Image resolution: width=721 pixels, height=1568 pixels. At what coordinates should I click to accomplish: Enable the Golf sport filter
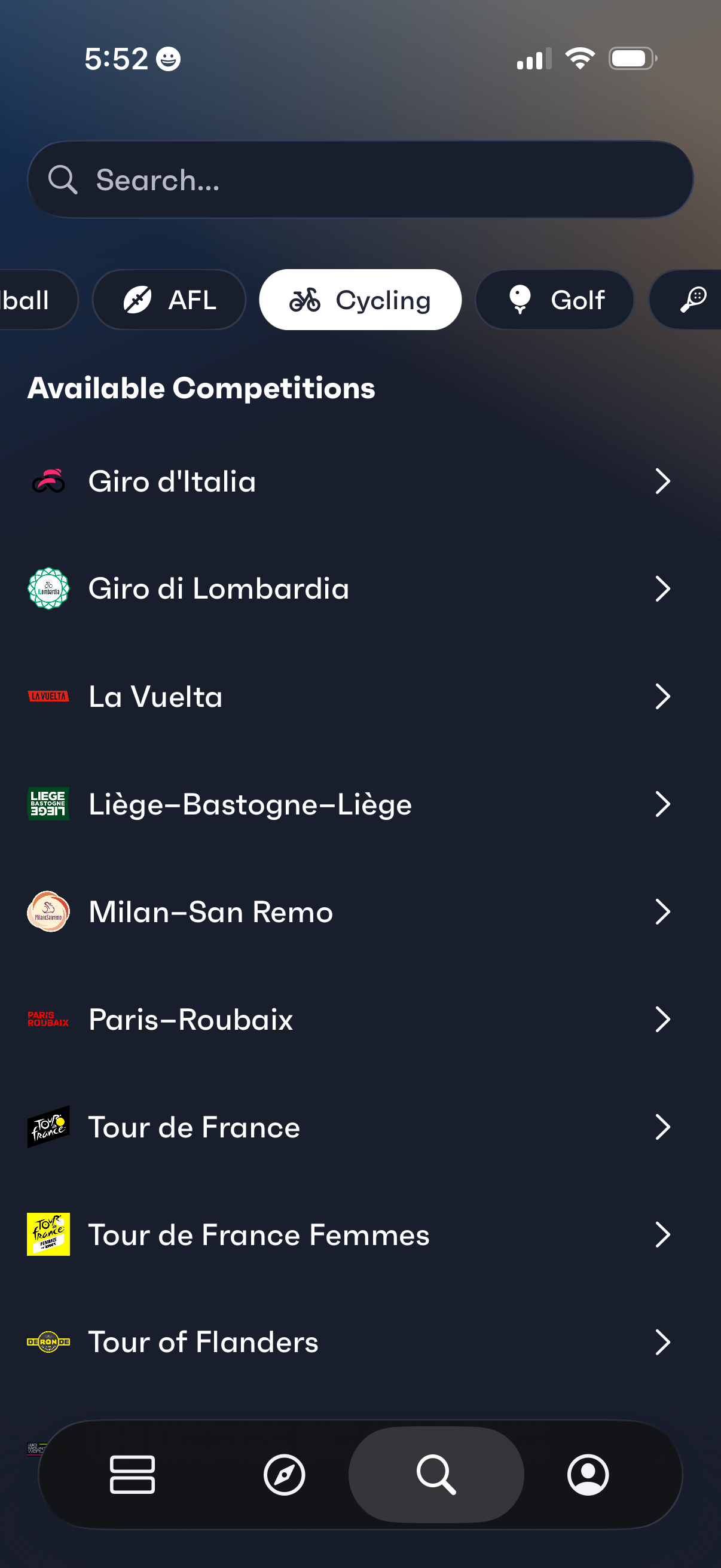point(554,300)
